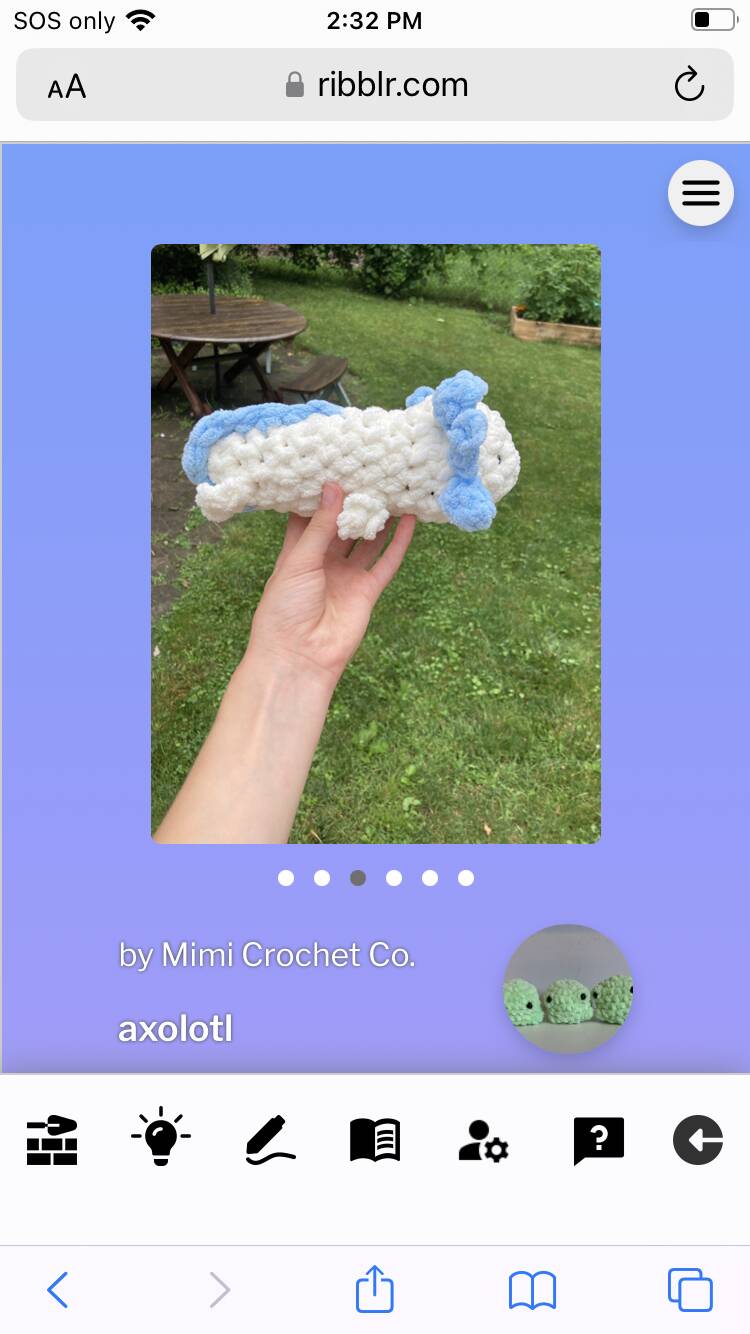Show all open Safari tabs
750x1334 pixels.
click(690, 1290)
